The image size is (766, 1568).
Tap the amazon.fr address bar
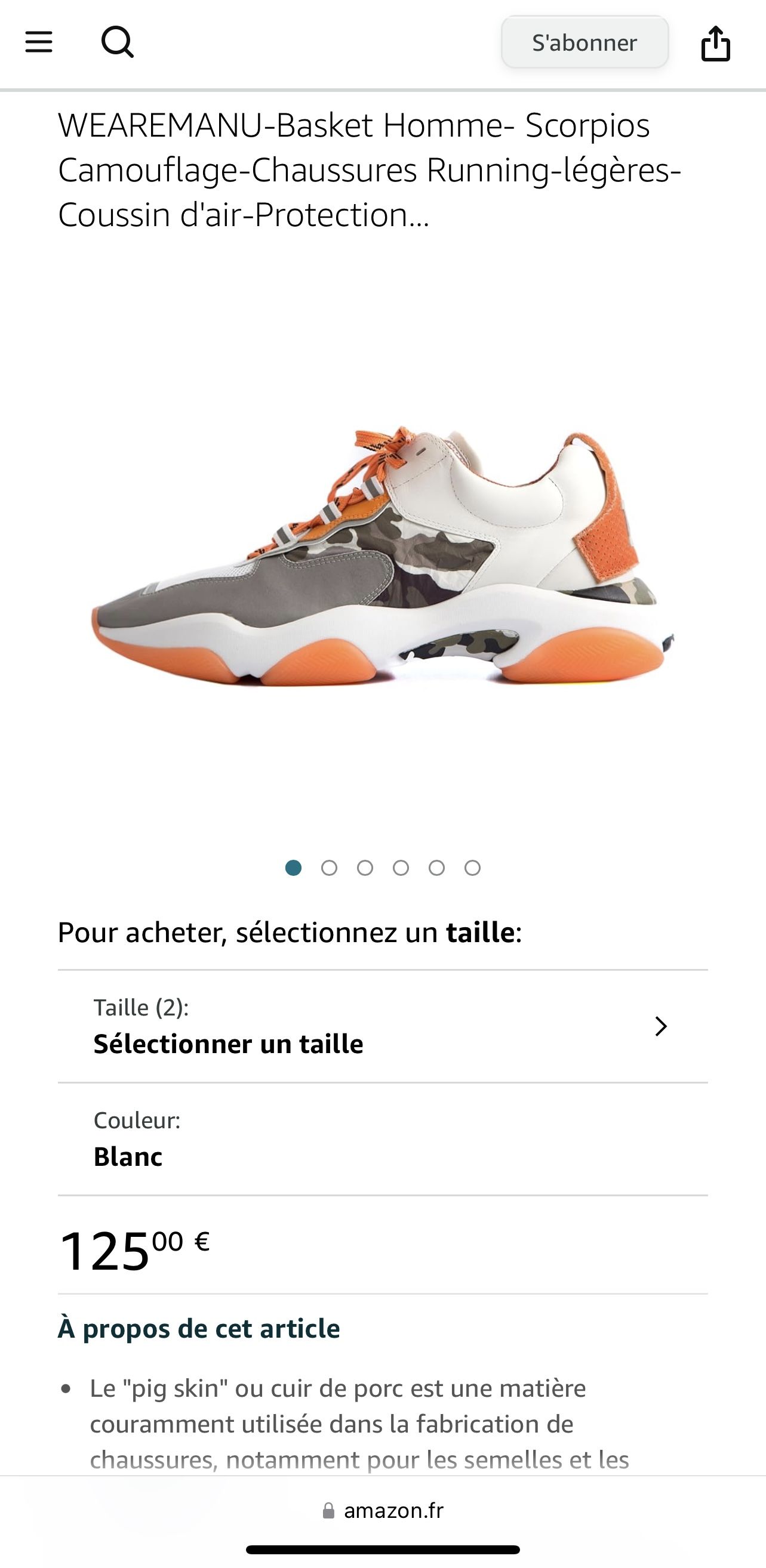coord(384,1511)
